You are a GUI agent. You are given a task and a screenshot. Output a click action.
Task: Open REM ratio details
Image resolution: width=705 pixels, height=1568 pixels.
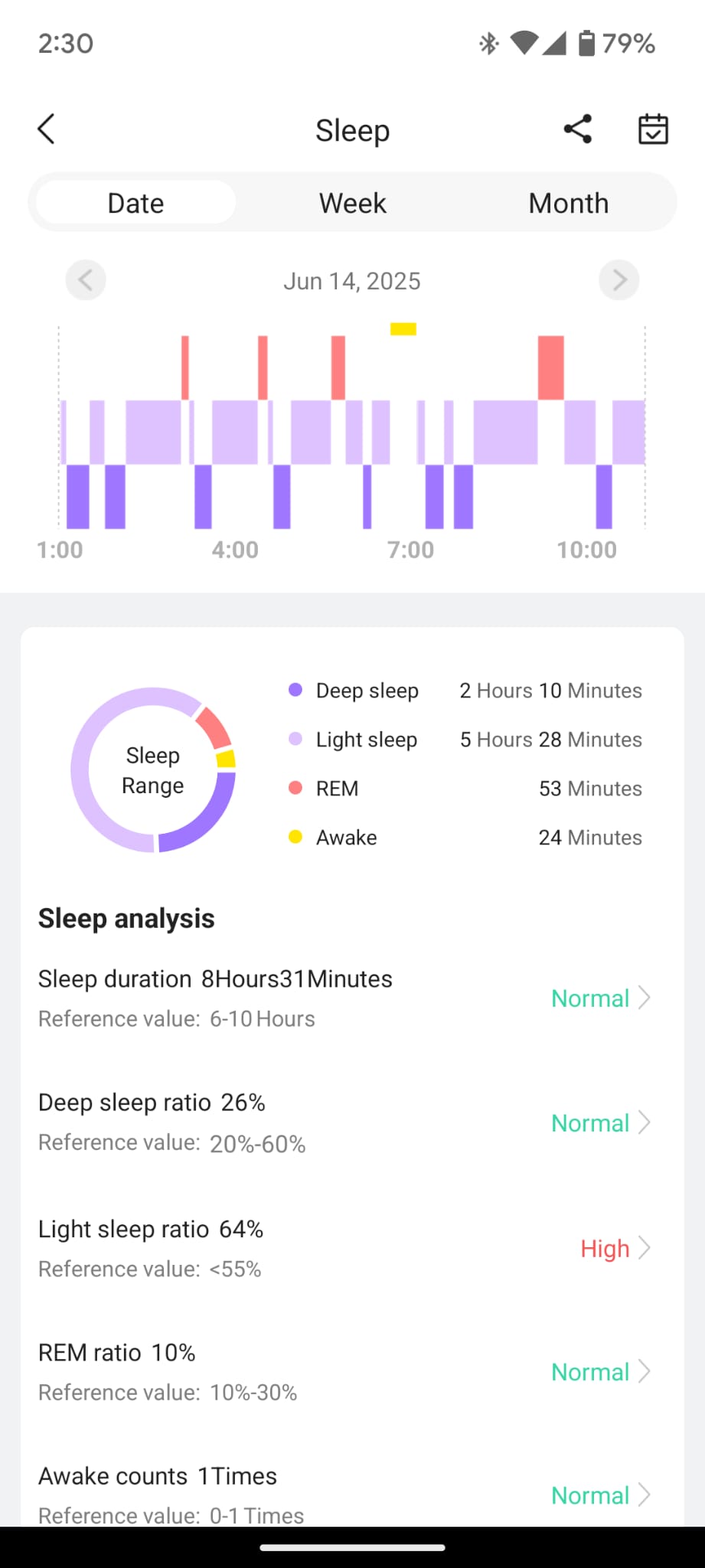pyautogui.click(x=600, y=1372)
